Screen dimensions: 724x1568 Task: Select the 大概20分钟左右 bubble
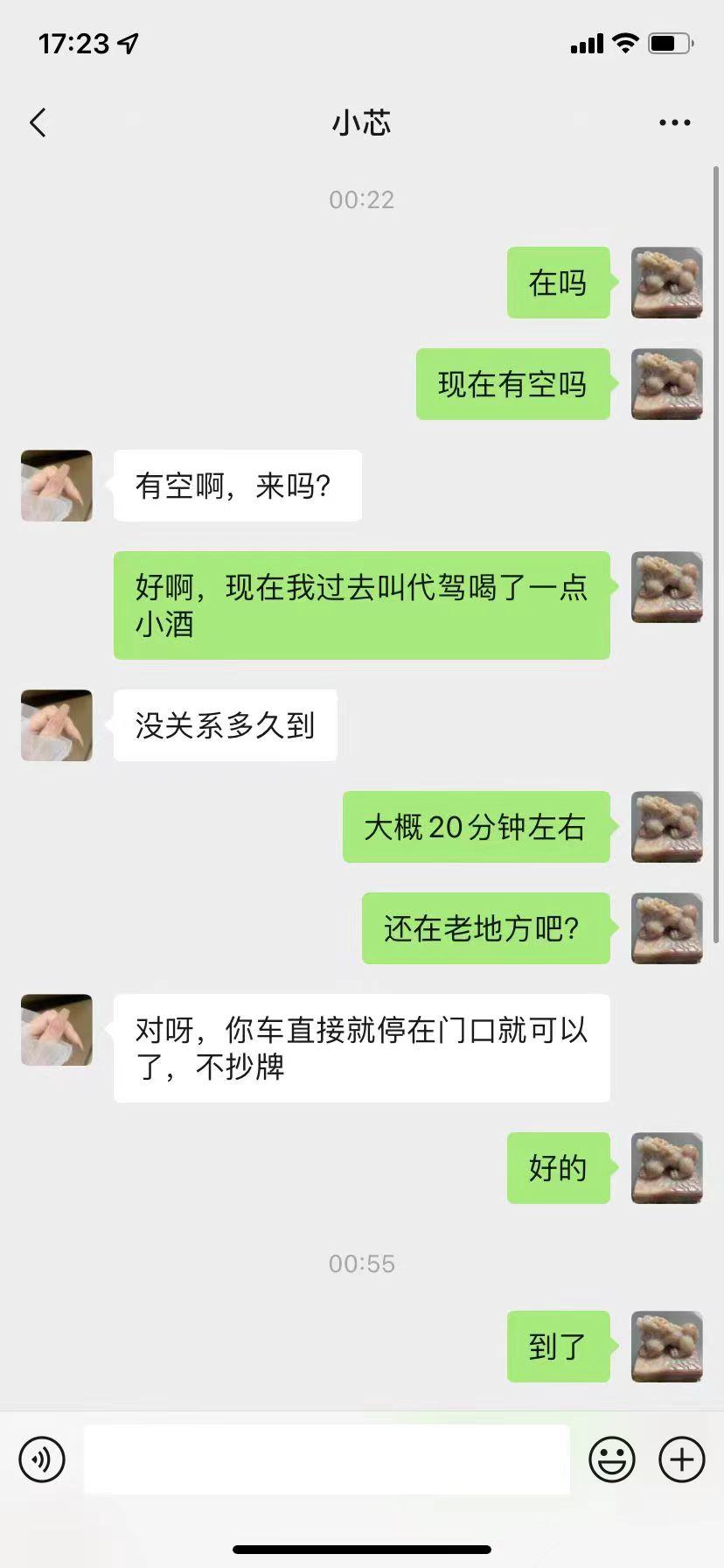click(476, 828)
